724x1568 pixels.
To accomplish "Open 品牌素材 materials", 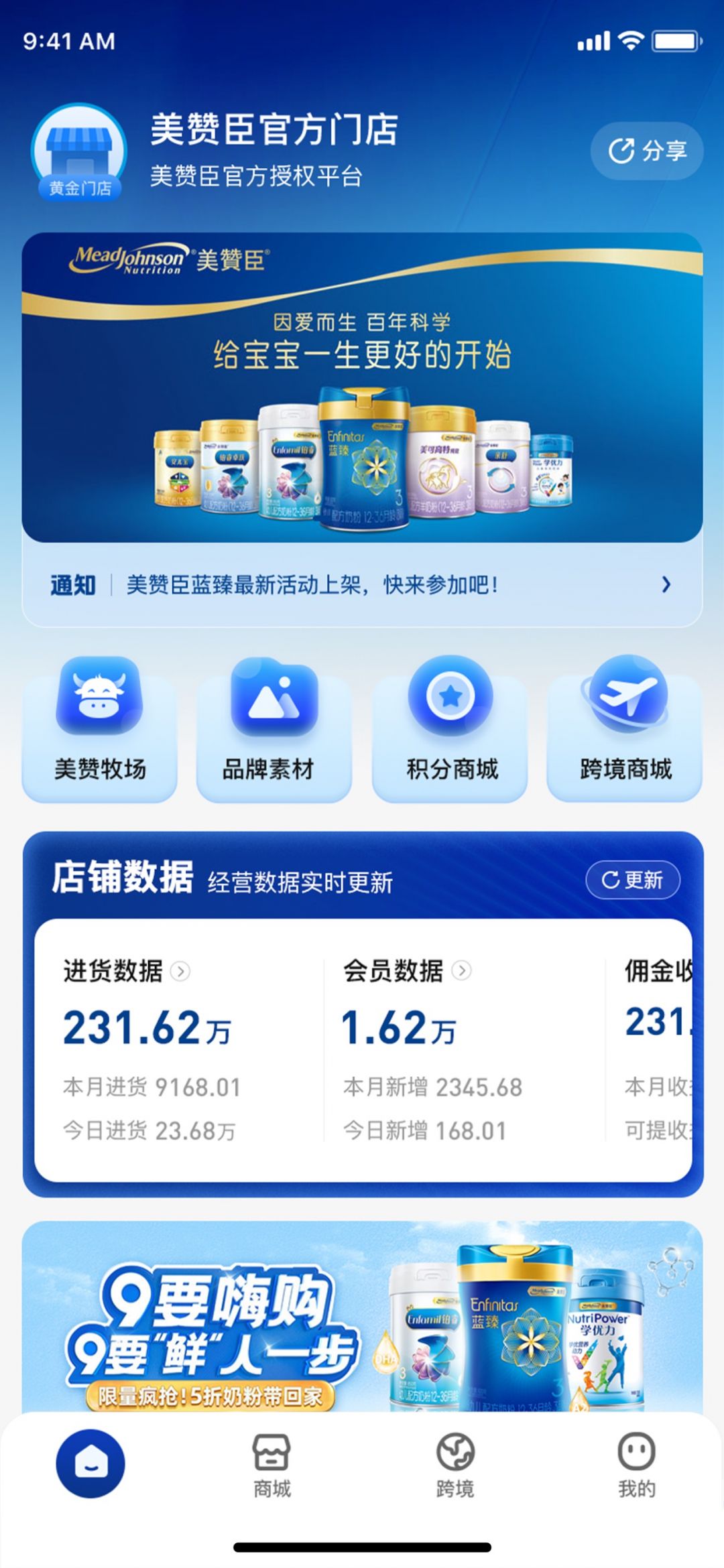I will coord(274,729).
